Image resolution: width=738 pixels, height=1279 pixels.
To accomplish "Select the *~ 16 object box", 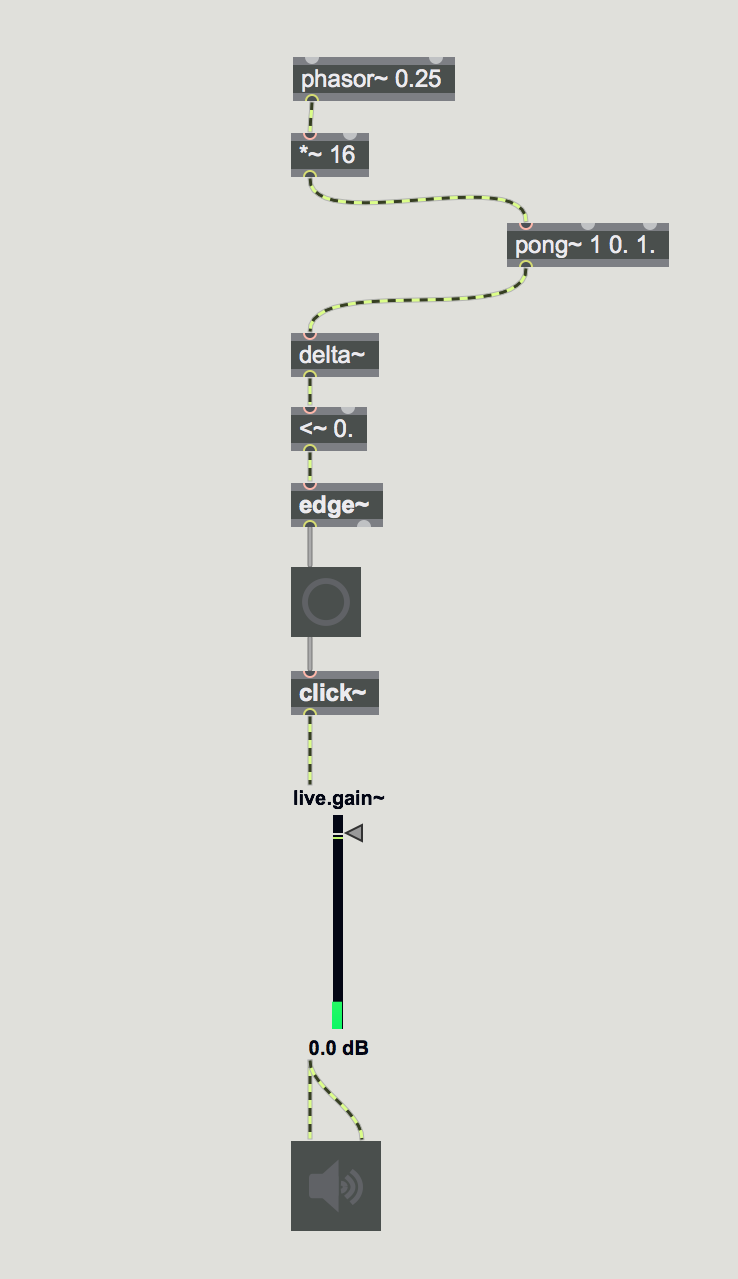I will 329,155.
